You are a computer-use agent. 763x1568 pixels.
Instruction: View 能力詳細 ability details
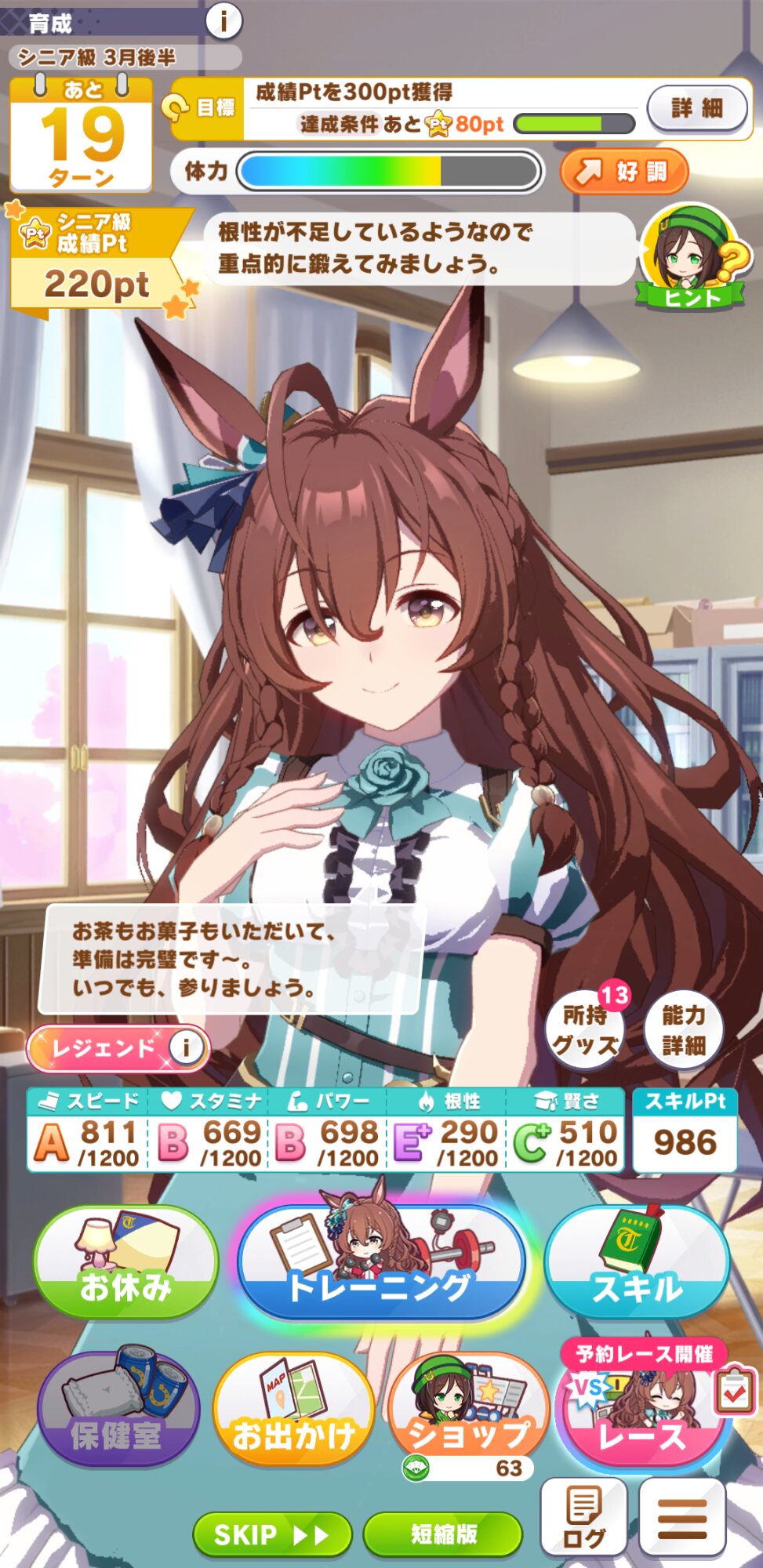683,1029
